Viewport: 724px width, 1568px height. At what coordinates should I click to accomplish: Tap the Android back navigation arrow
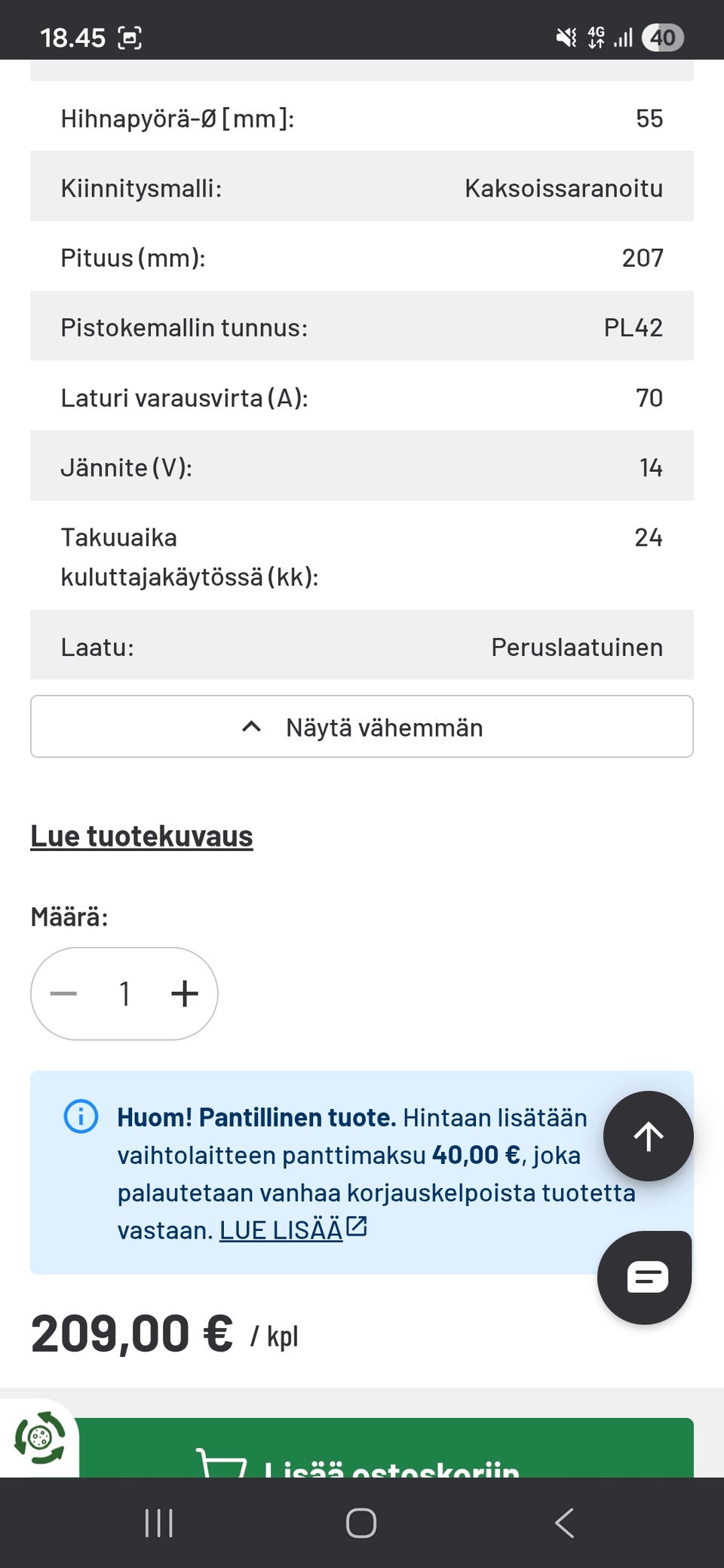[x=564, y=1522]
